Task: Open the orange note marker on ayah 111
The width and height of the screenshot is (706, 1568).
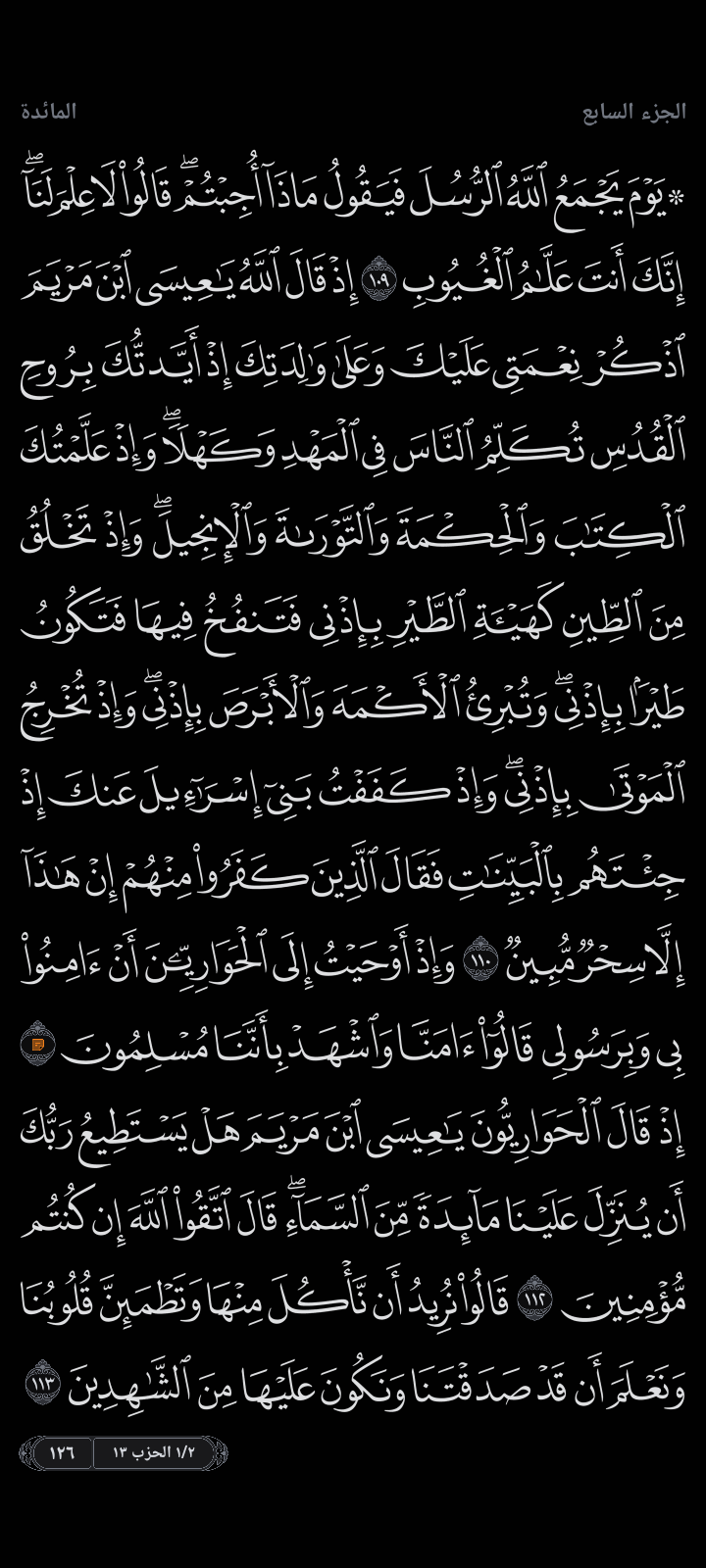Action: click(x=38, y=1046)
